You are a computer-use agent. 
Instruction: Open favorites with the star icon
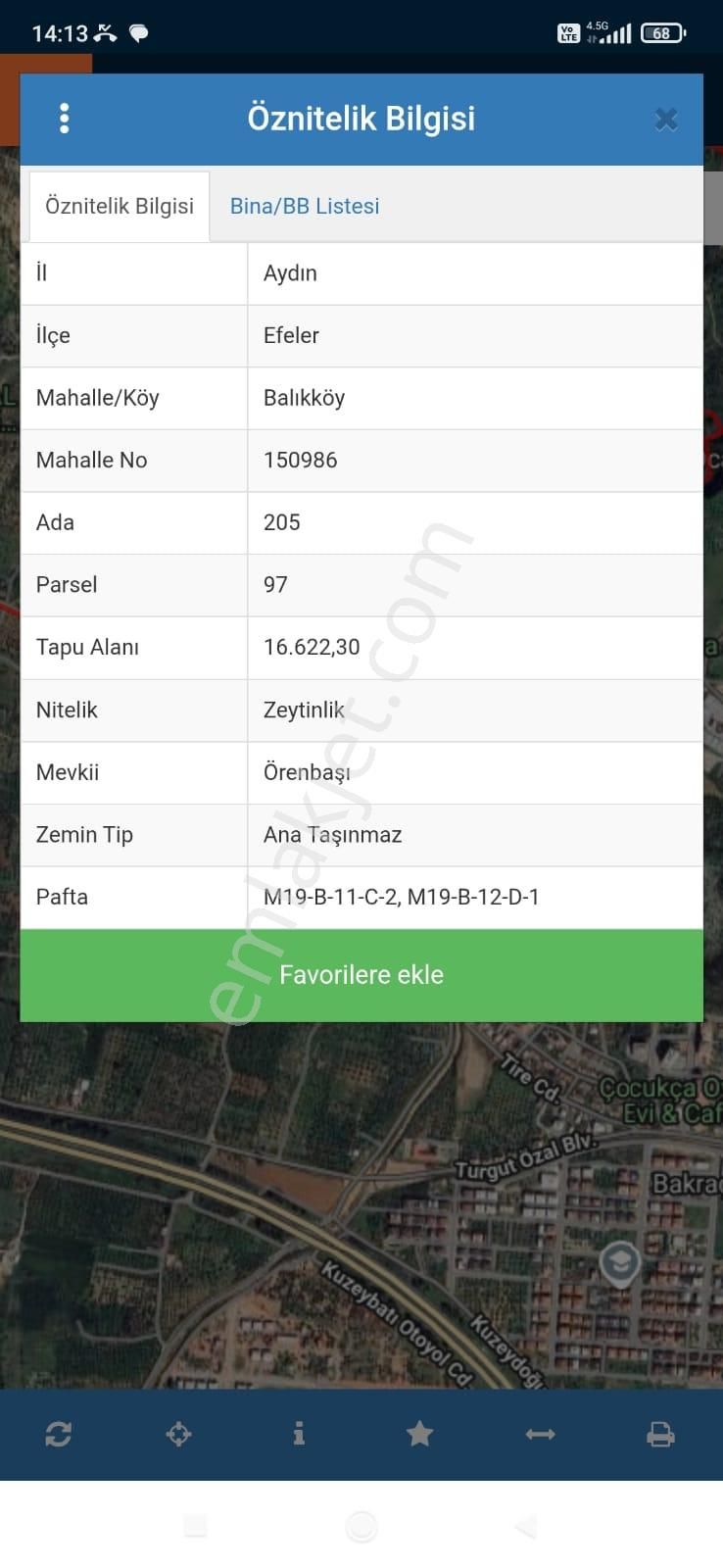coord(419,1435)
